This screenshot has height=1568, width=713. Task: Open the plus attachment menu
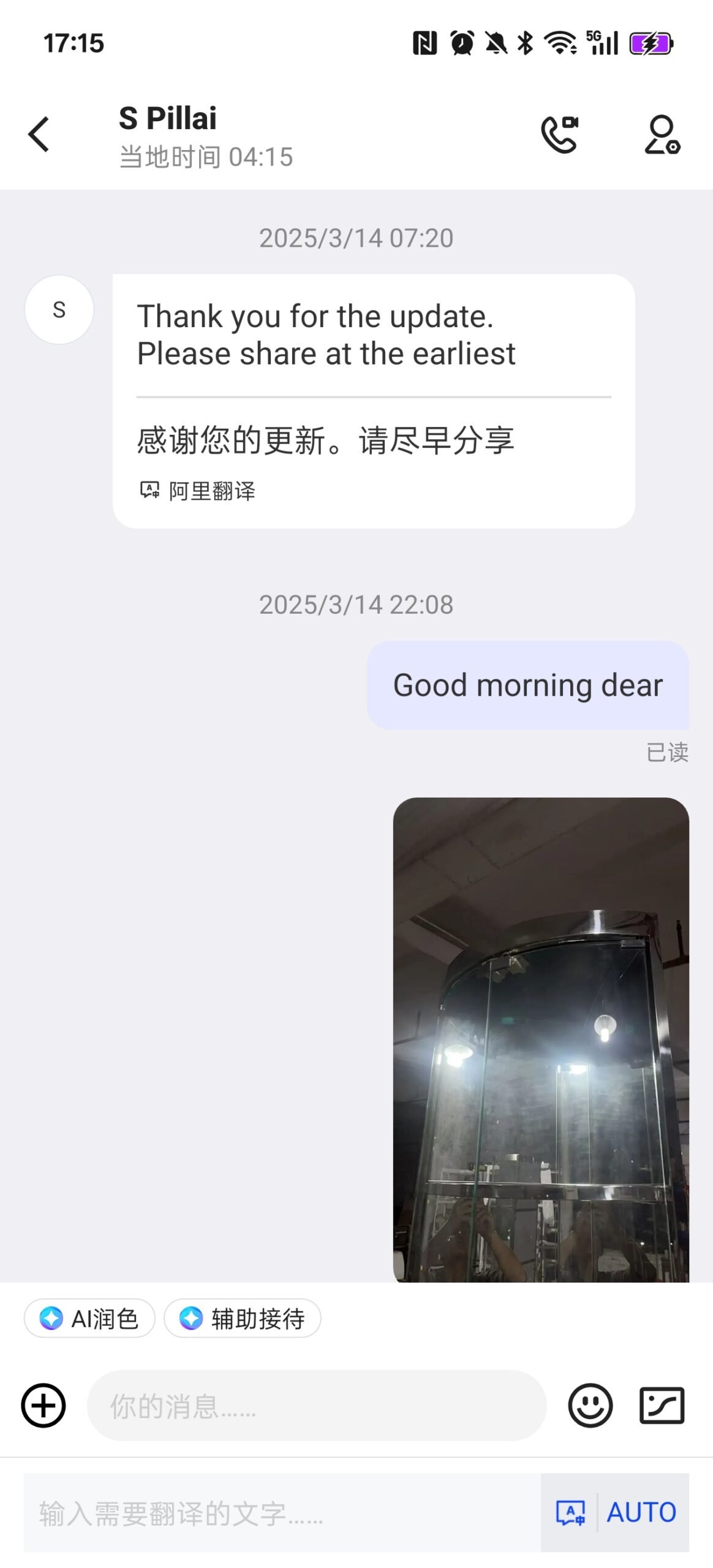(43, 1405)
